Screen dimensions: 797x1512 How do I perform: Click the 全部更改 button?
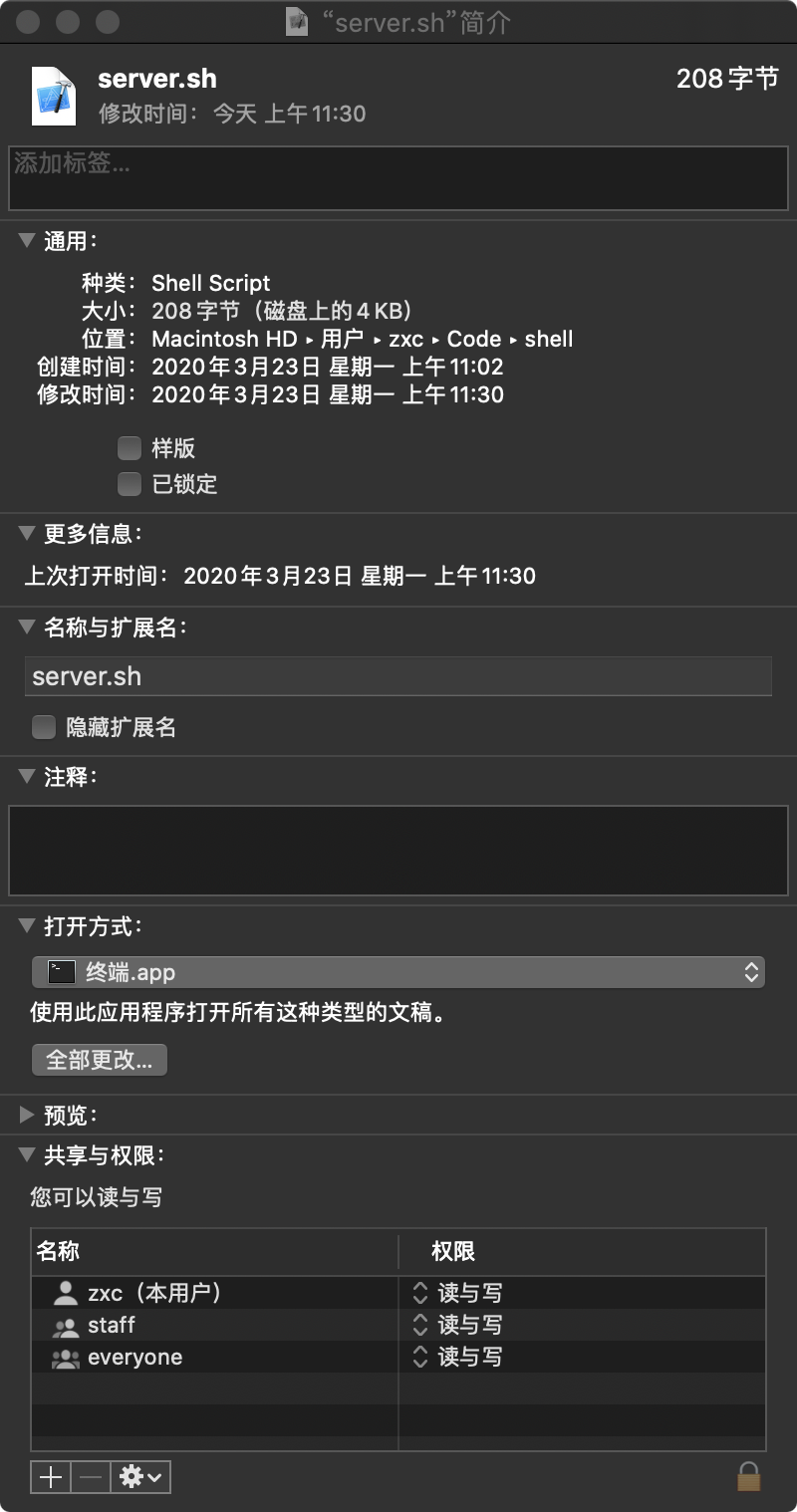click(100, 1060)
